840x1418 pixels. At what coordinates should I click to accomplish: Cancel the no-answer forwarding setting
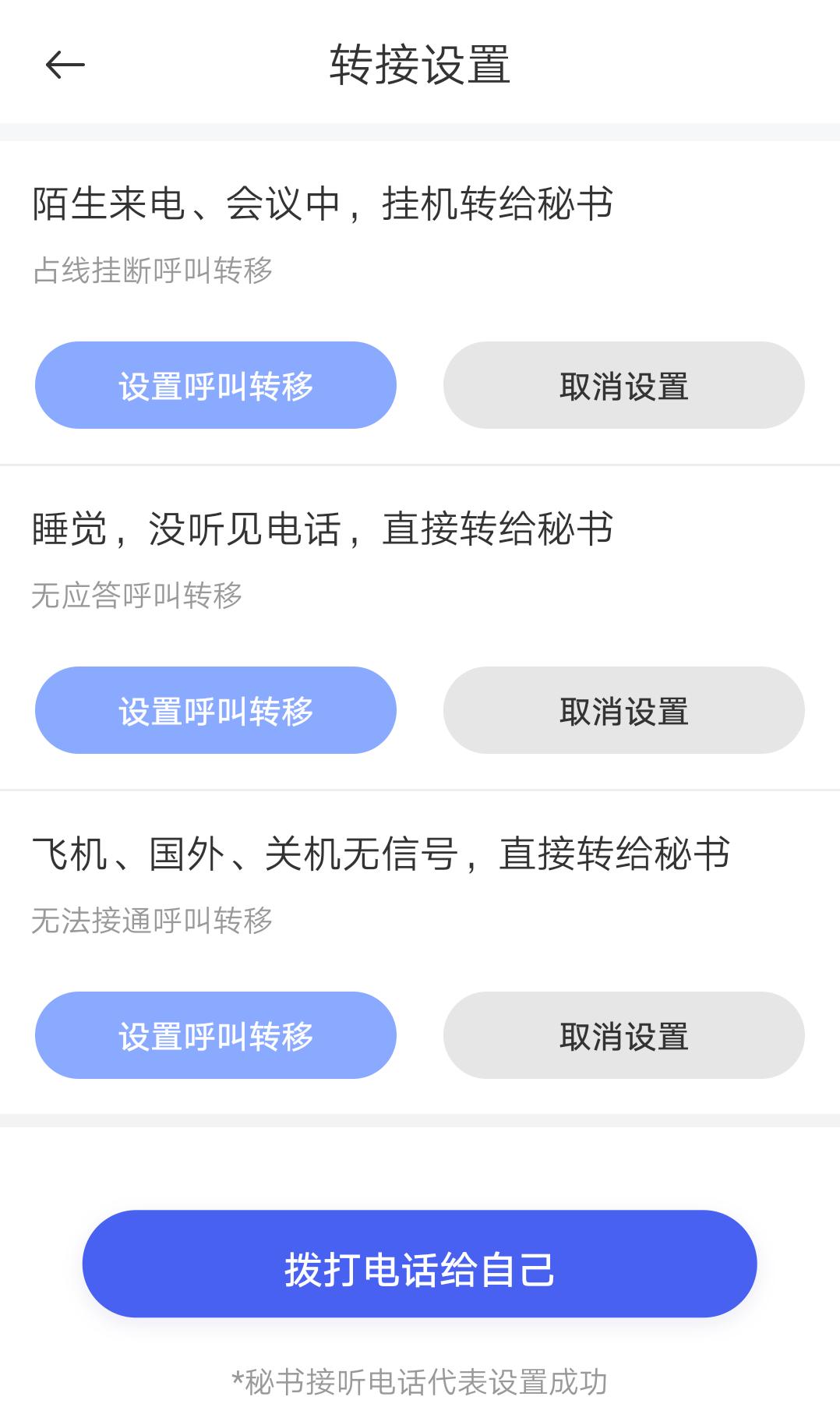pos(623,710)
